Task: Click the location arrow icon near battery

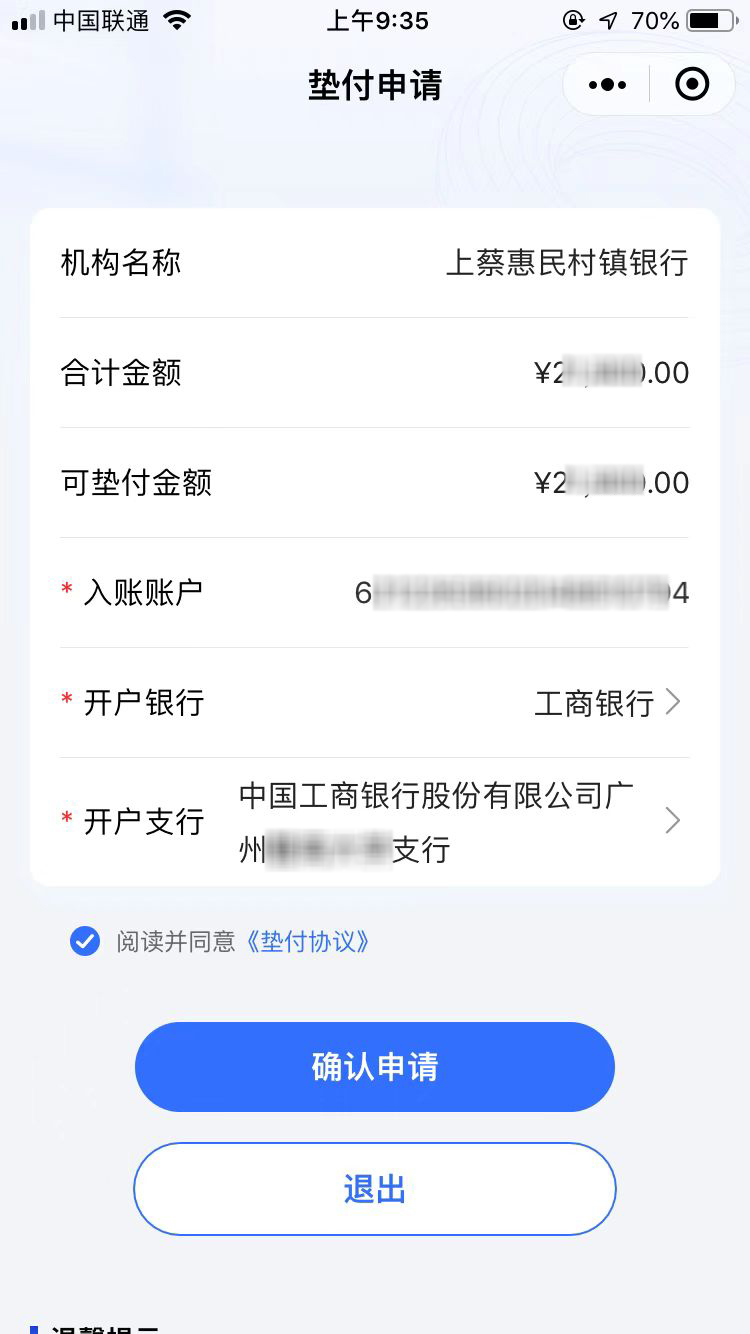Action: [x=608, y=19]
